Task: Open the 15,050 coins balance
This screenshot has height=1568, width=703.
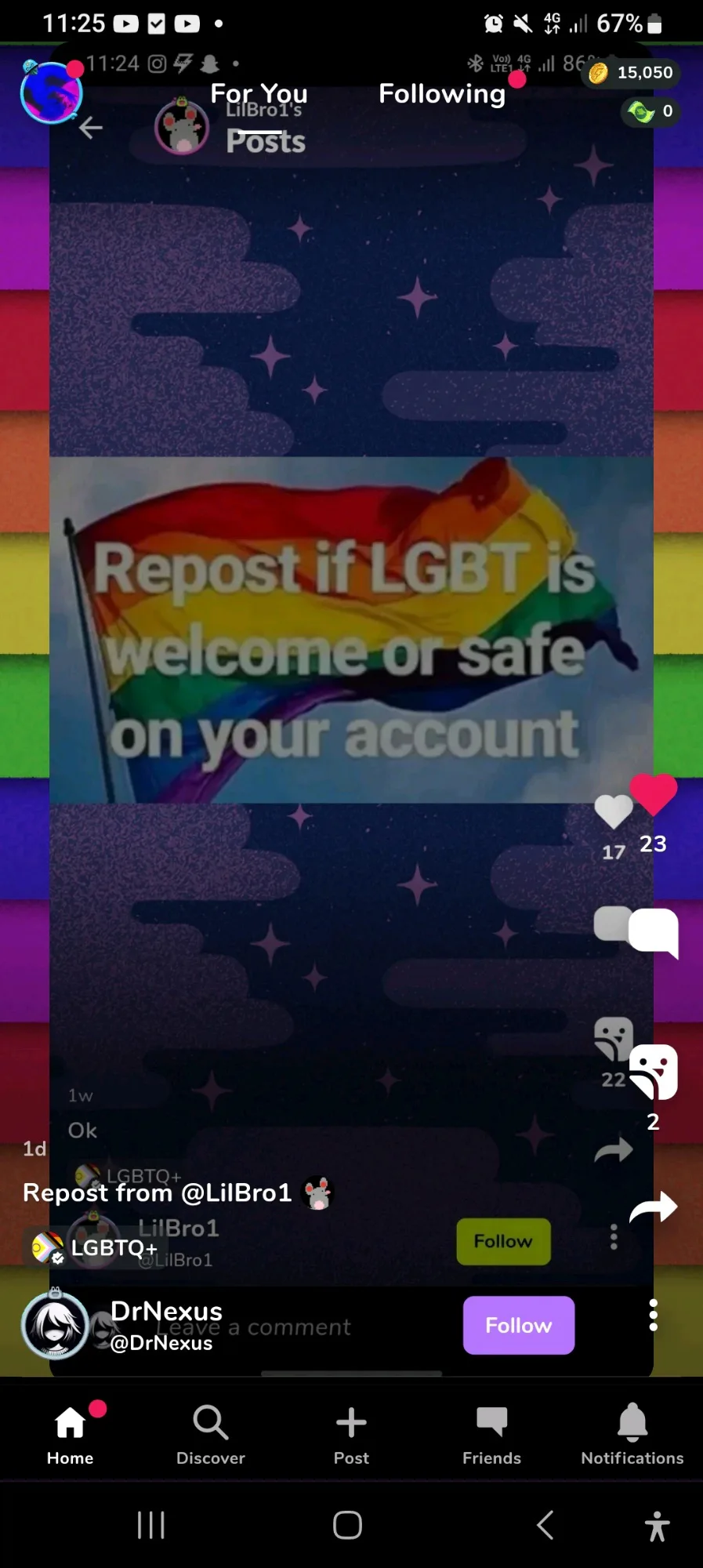Action: pyautogui.click(x=632, y=73)
